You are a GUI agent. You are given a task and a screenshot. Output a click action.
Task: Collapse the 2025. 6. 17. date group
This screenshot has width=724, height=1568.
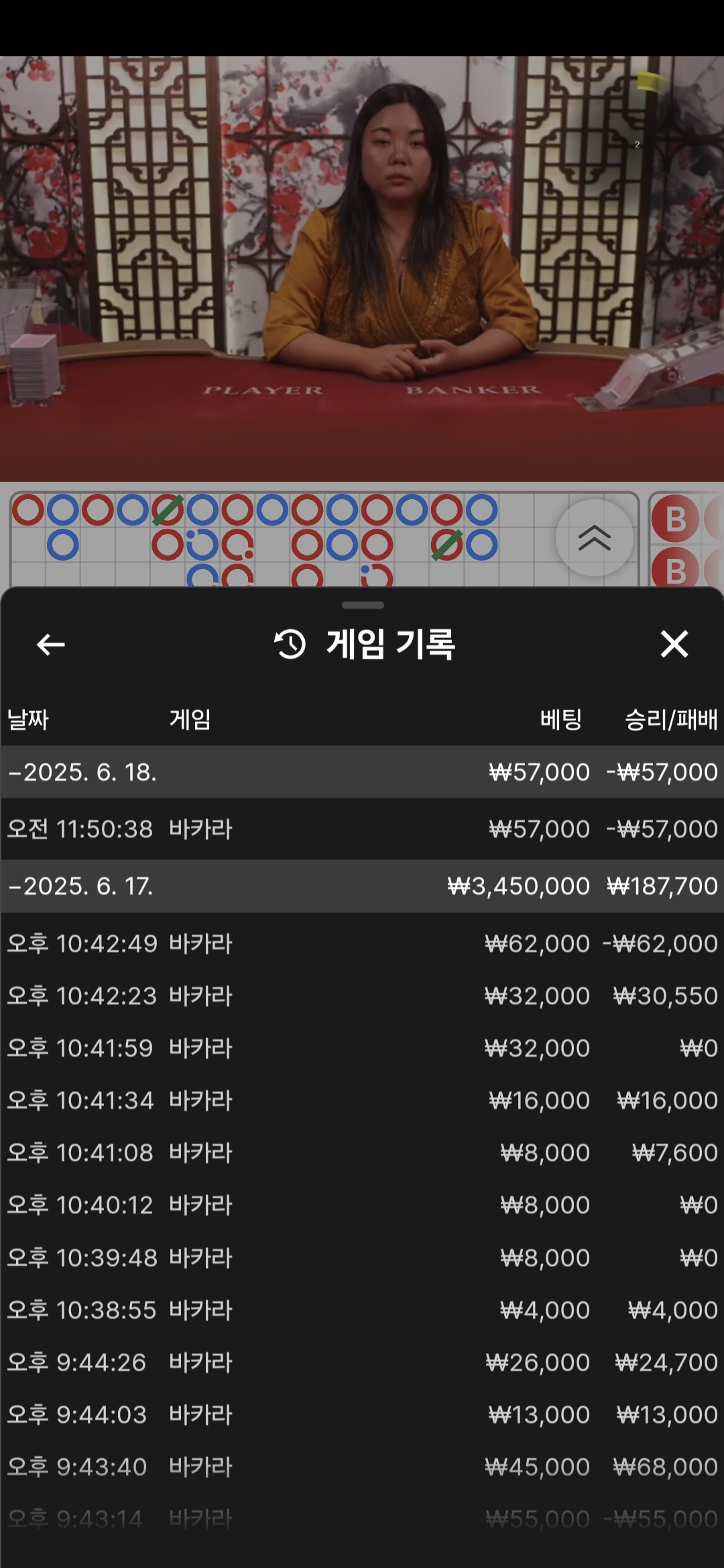click(362, 886)
